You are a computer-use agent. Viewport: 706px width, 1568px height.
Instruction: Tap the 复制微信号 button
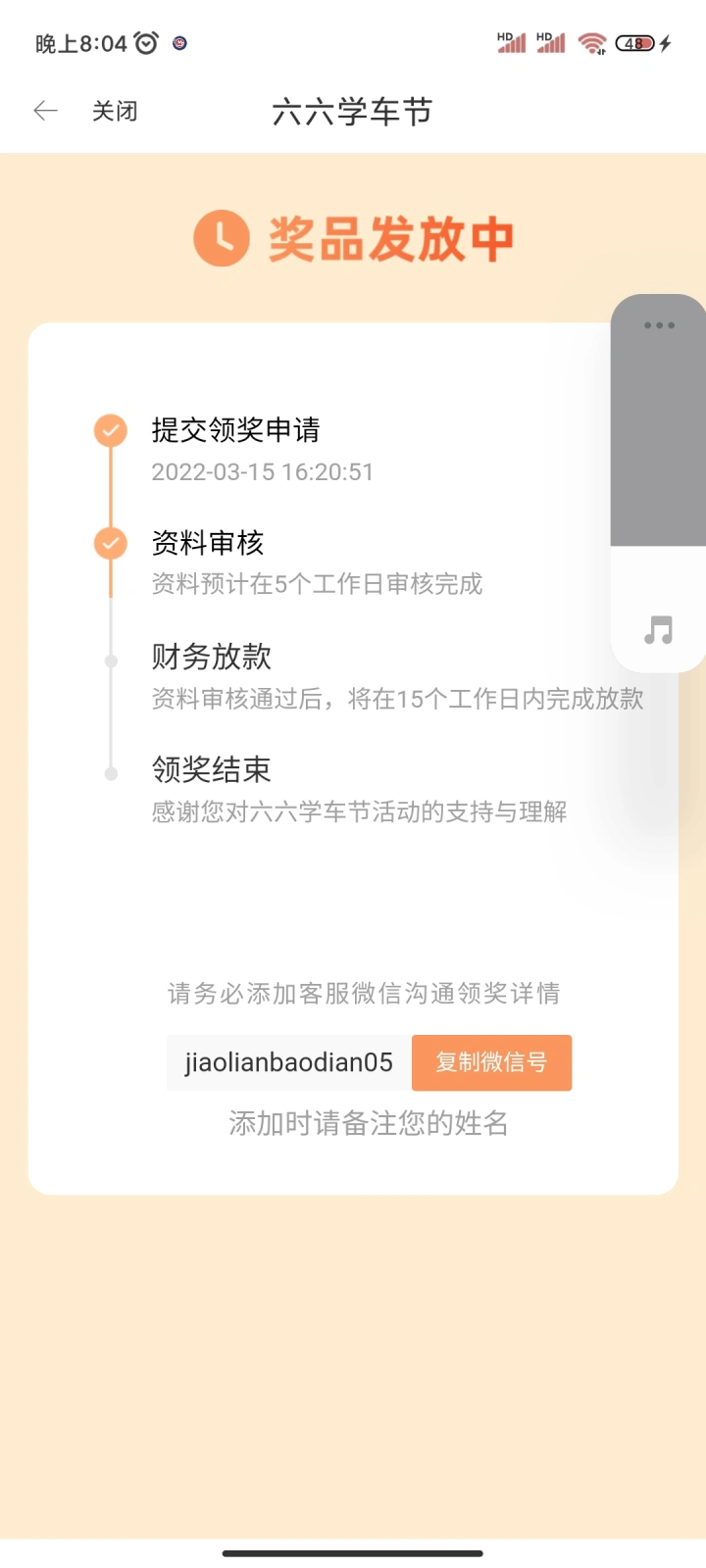pos(491,1062)
